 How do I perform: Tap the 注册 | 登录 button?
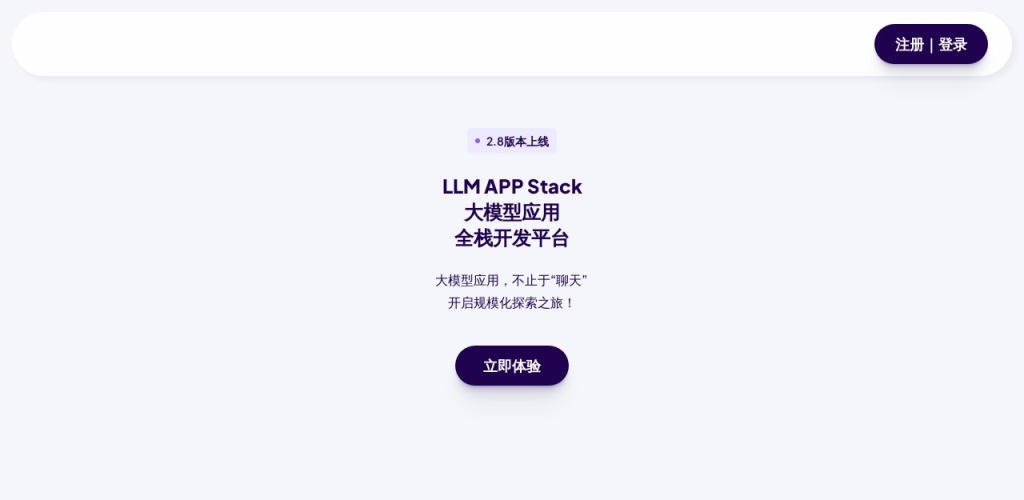[930, 44]
